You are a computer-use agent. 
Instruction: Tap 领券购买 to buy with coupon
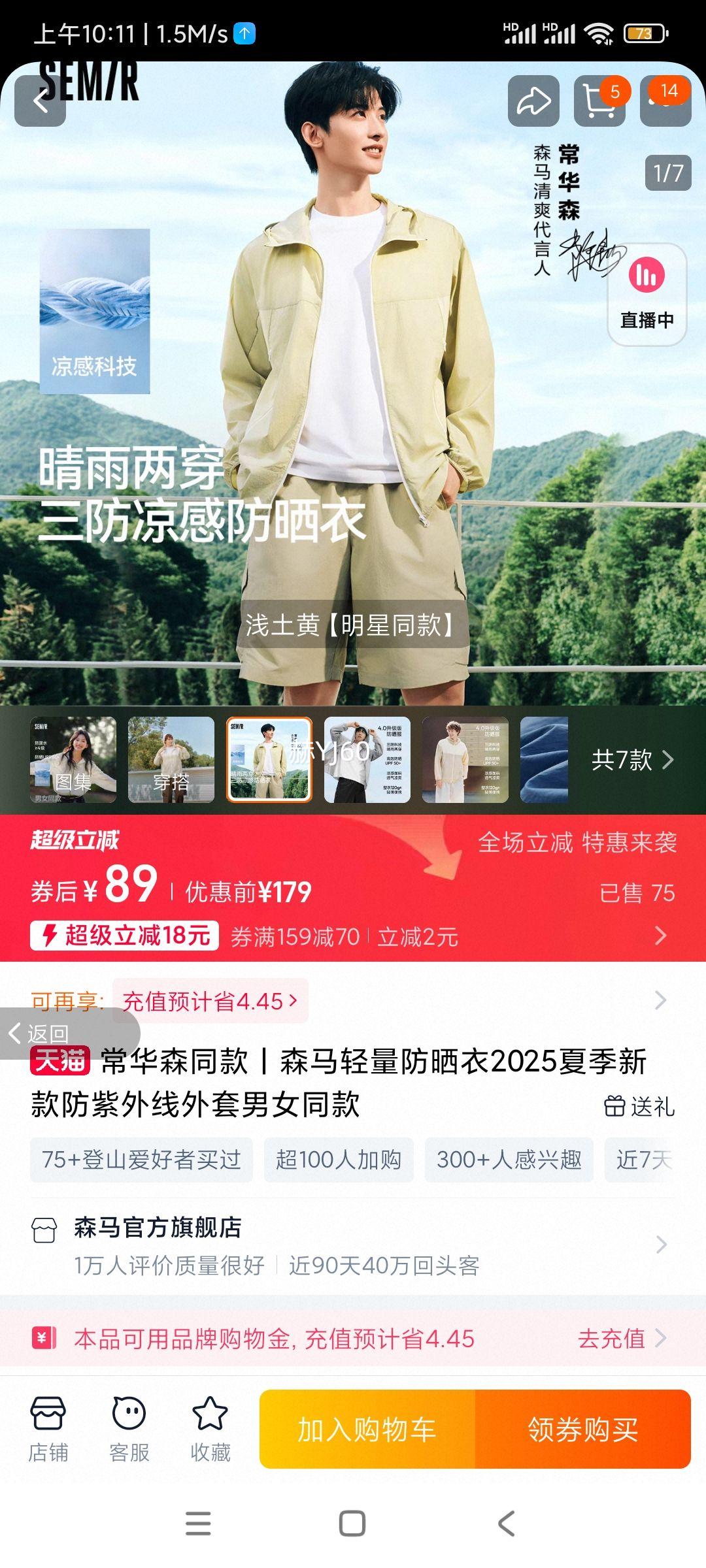coord(583,1429)
